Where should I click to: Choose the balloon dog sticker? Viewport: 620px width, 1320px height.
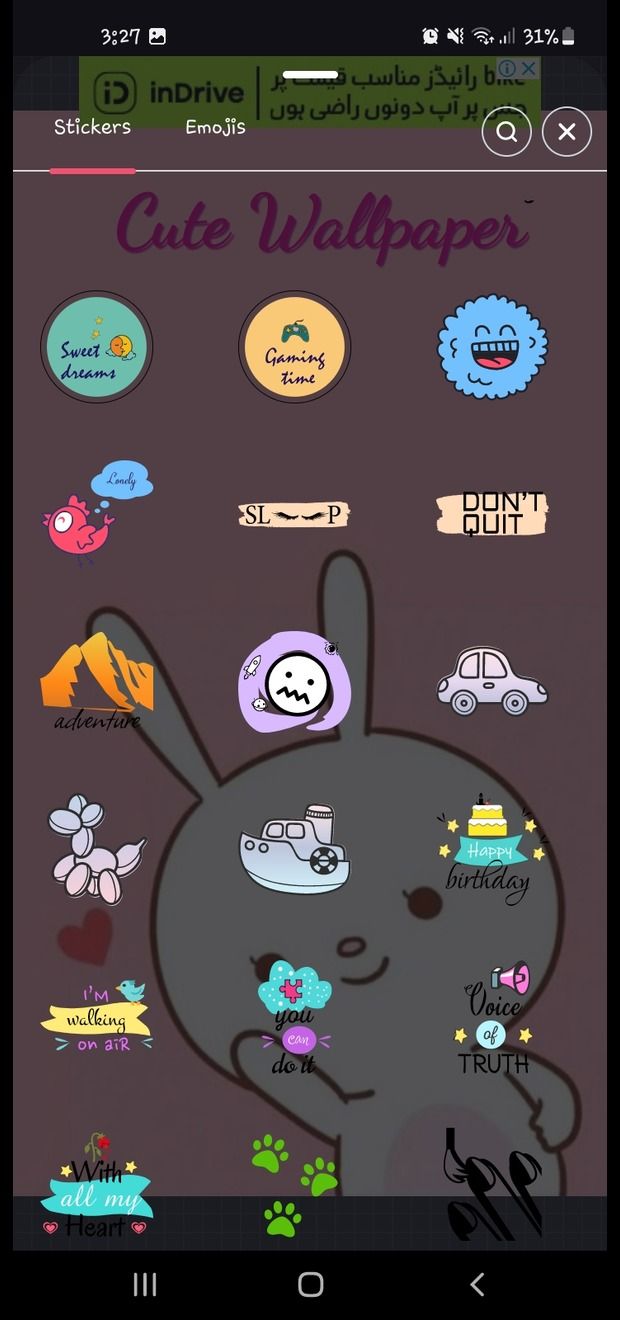95,849
